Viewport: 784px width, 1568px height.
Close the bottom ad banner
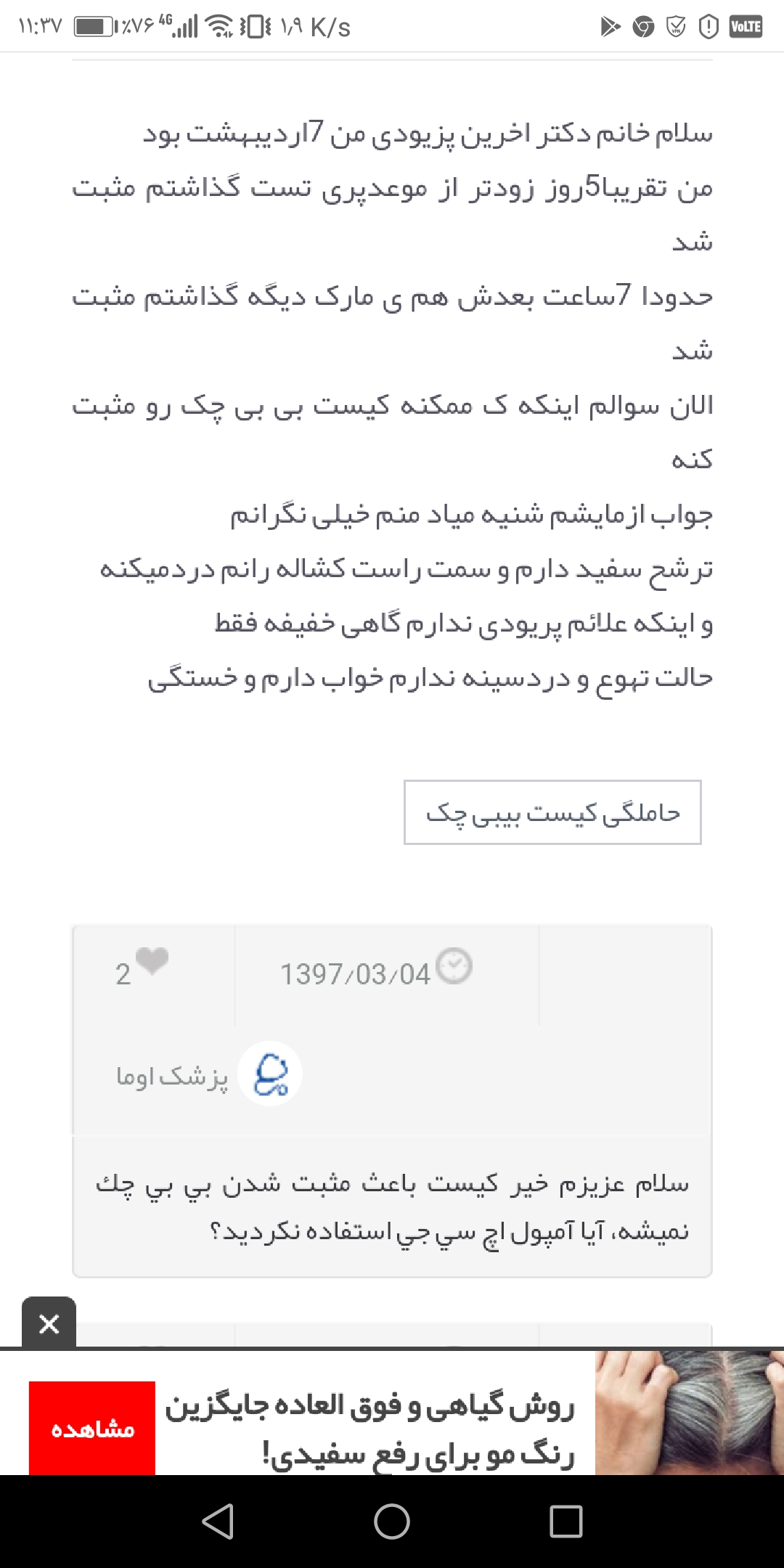[49, 1323]
